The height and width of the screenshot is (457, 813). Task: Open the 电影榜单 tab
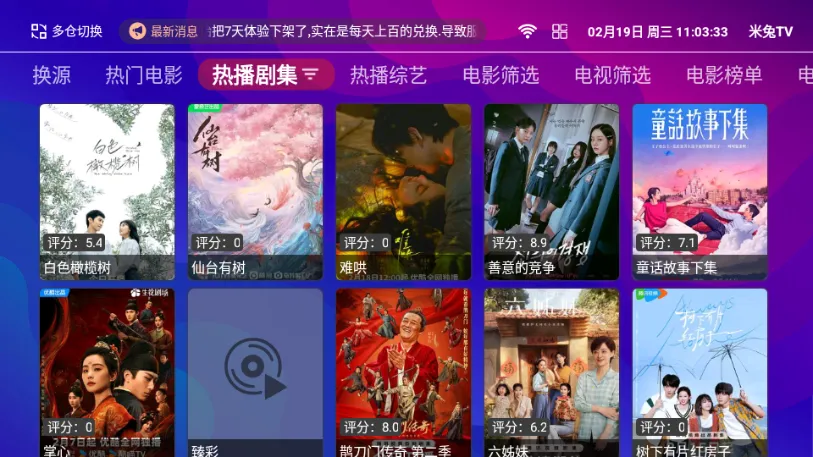(724, 75)
